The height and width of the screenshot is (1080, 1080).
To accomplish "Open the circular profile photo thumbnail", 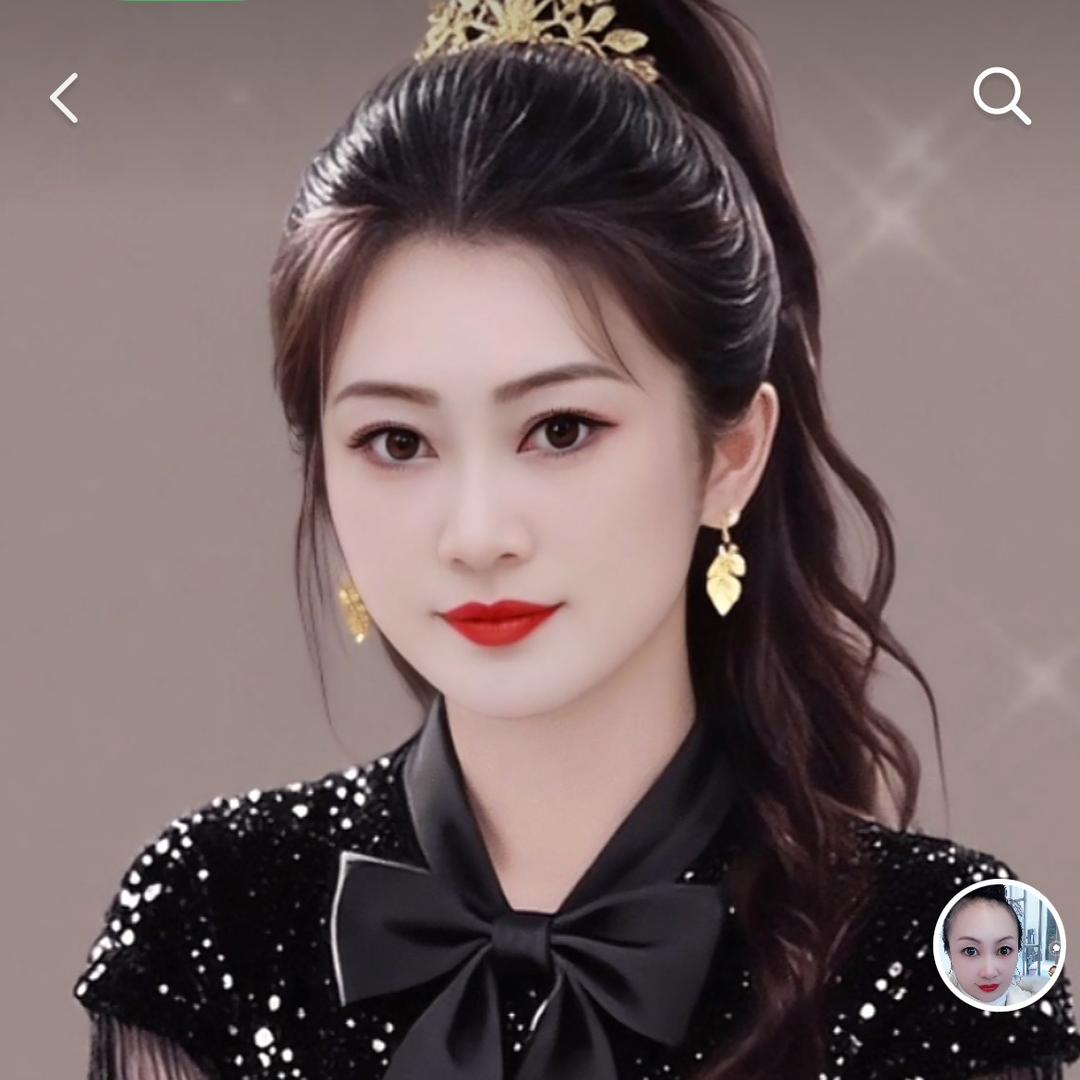I will click(x=999, y=945).
